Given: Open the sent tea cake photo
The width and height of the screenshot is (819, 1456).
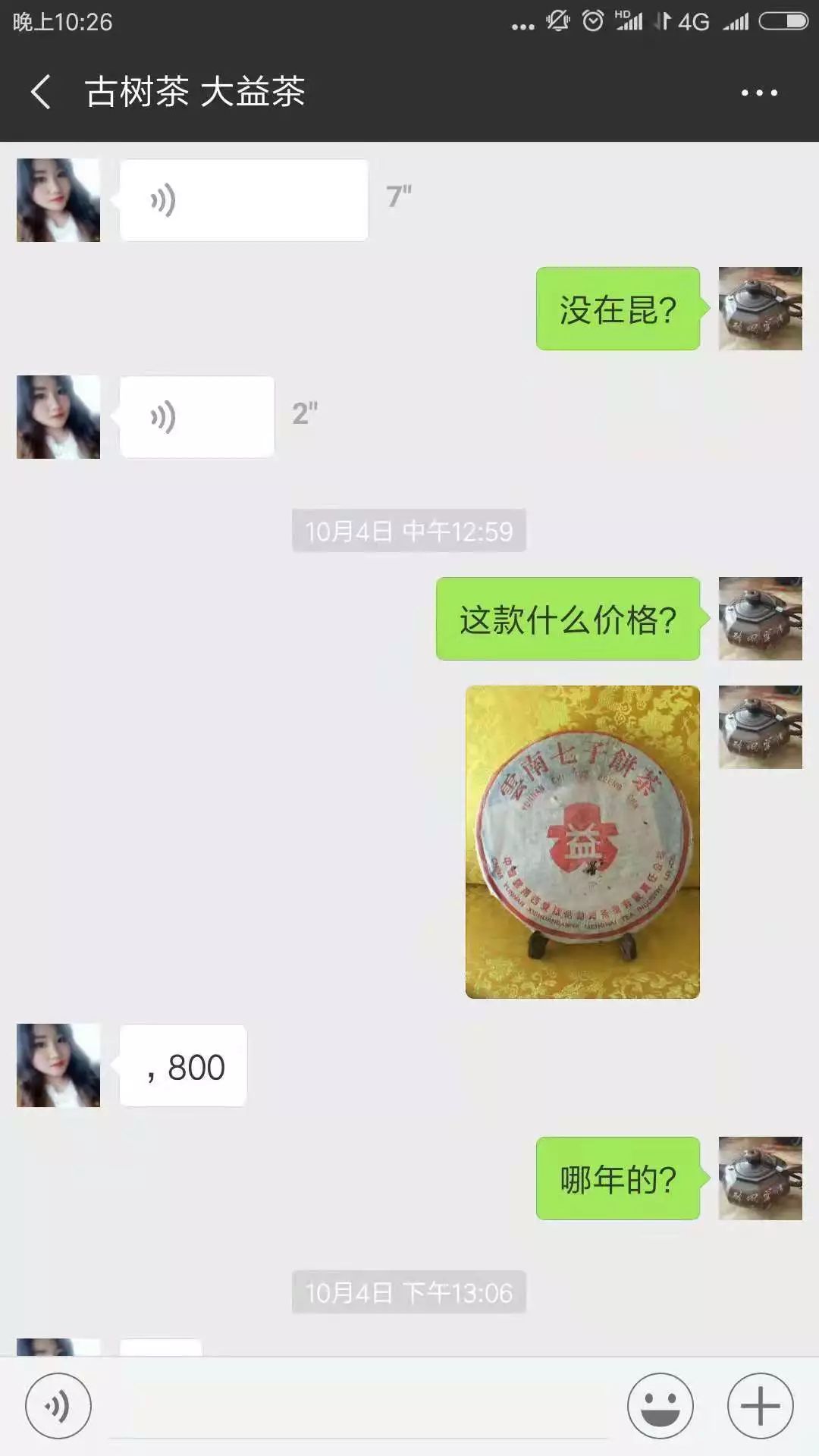Looking at the screenshot, I should [582, 842].
